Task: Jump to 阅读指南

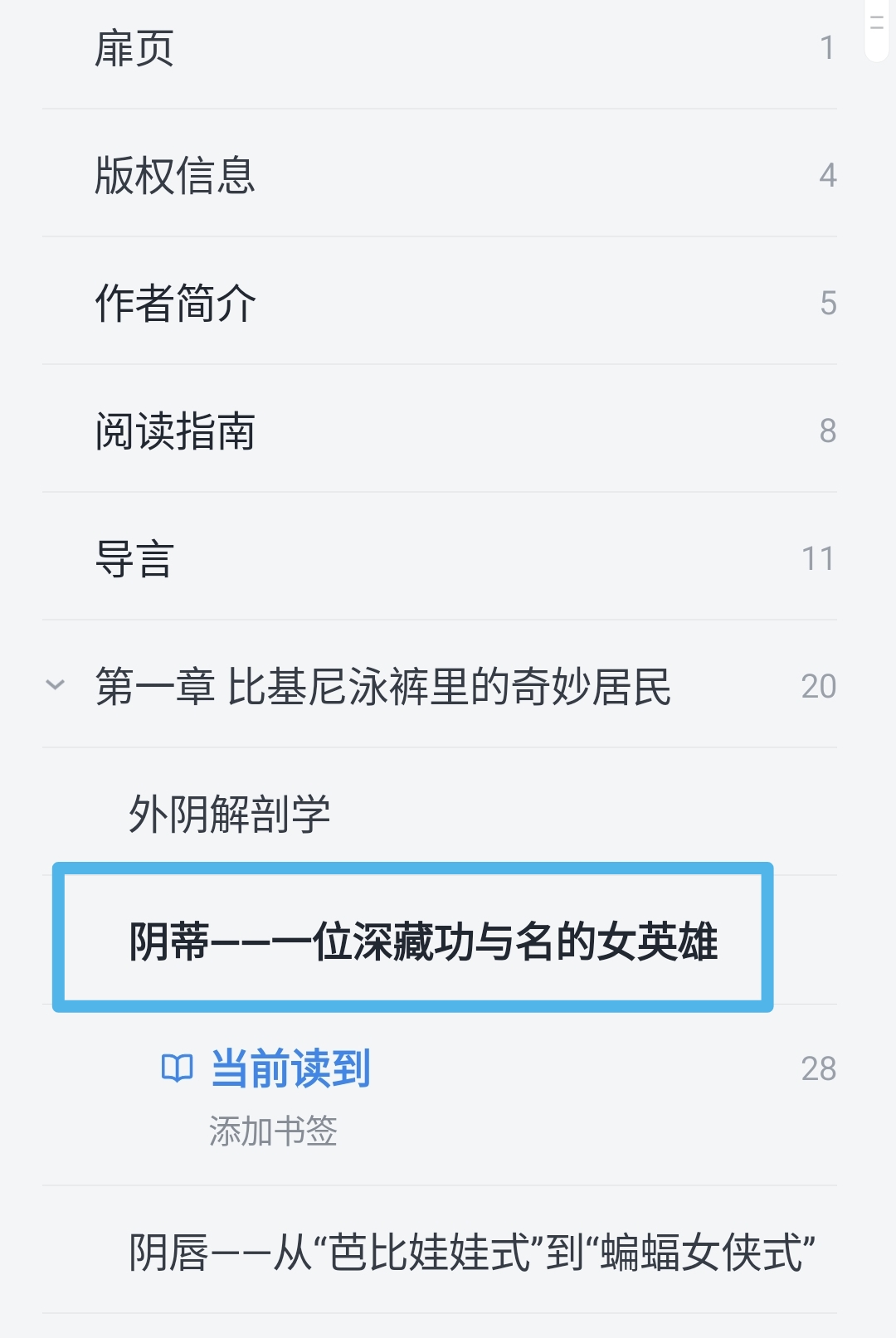Action: tap(175, 431)
